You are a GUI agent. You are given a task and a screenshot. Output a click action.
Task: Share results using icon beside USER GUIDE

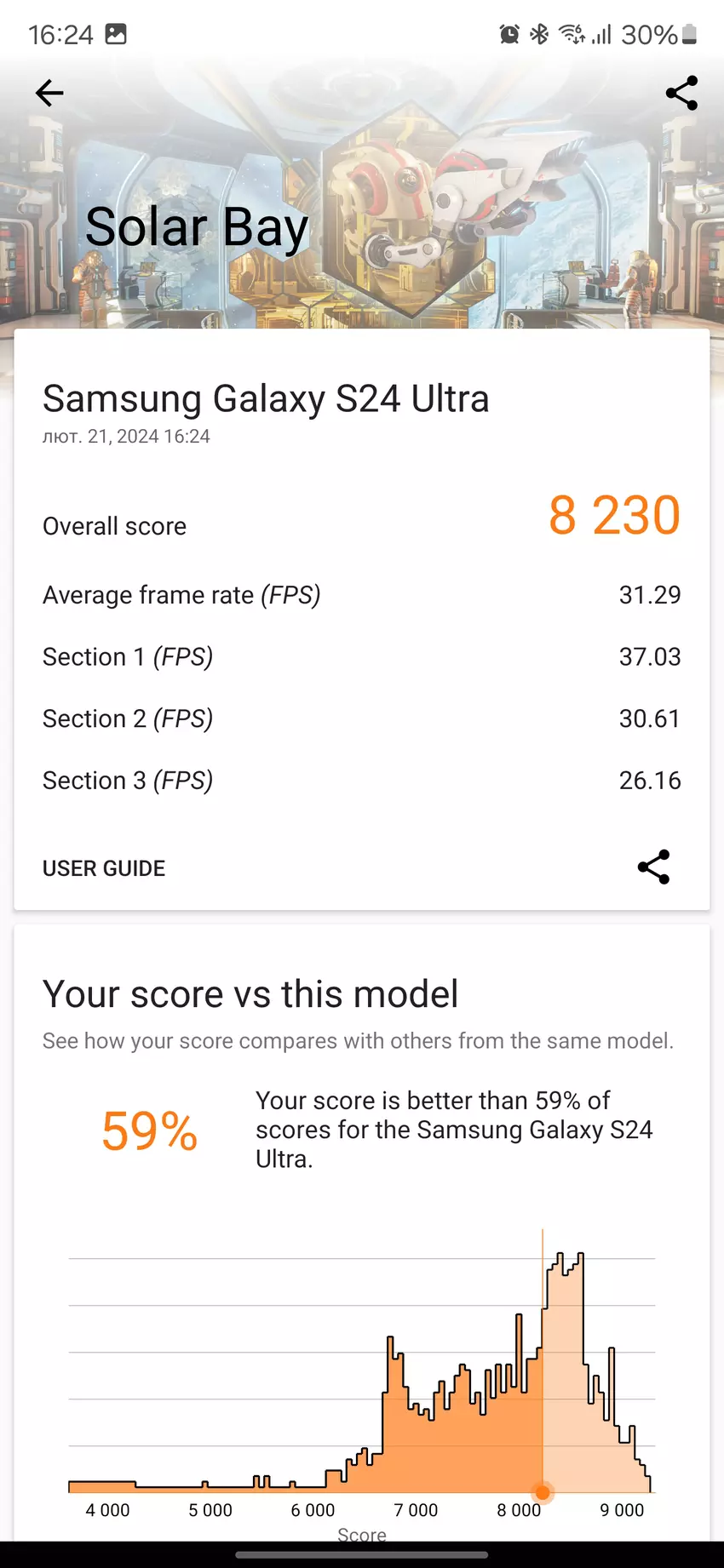click(653, 867)
